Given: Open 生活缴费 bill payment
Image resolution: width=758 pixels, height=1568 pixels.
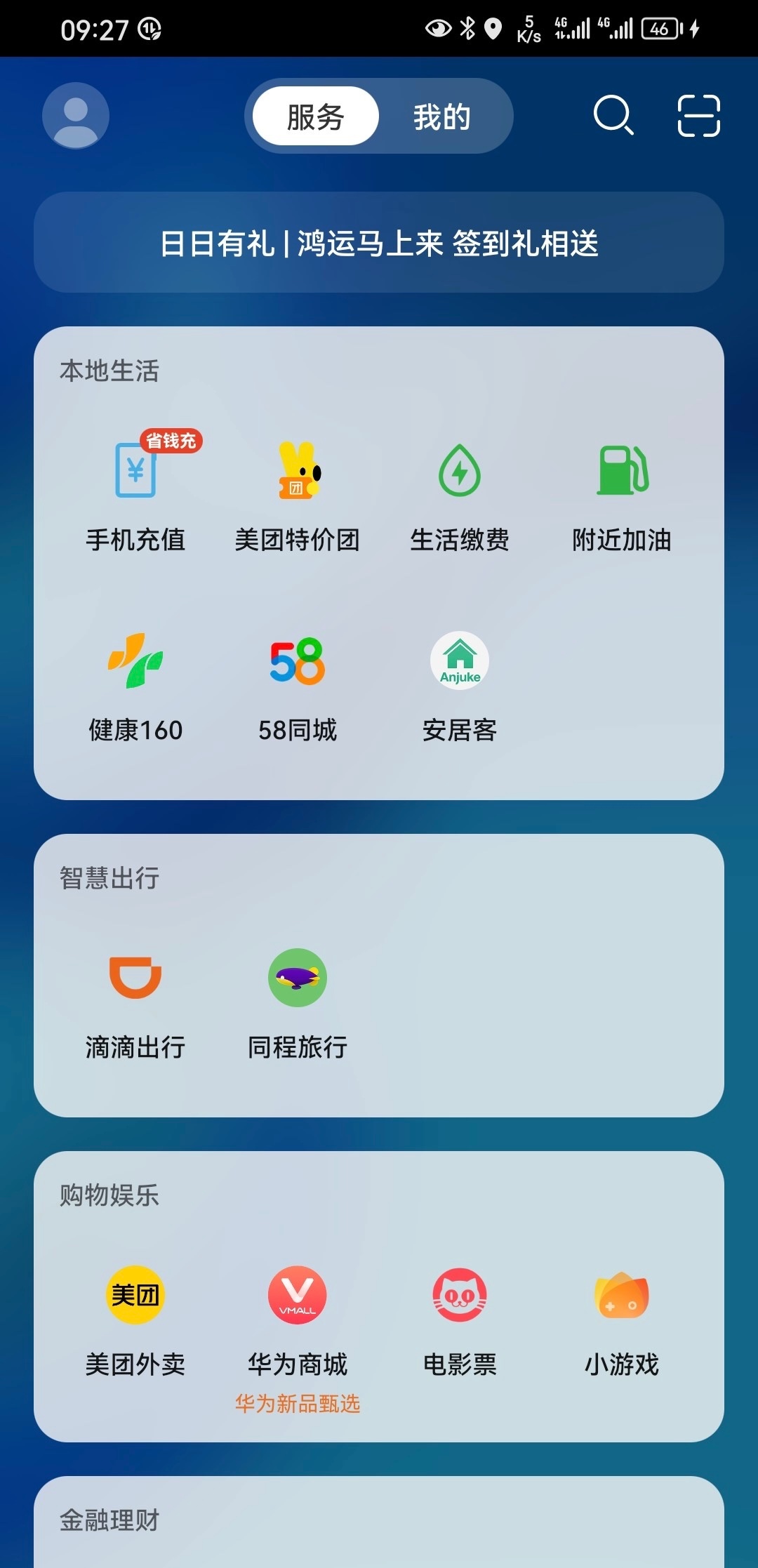Looking at the screenshot, I should pyautogui.click(x=460, y=491).
